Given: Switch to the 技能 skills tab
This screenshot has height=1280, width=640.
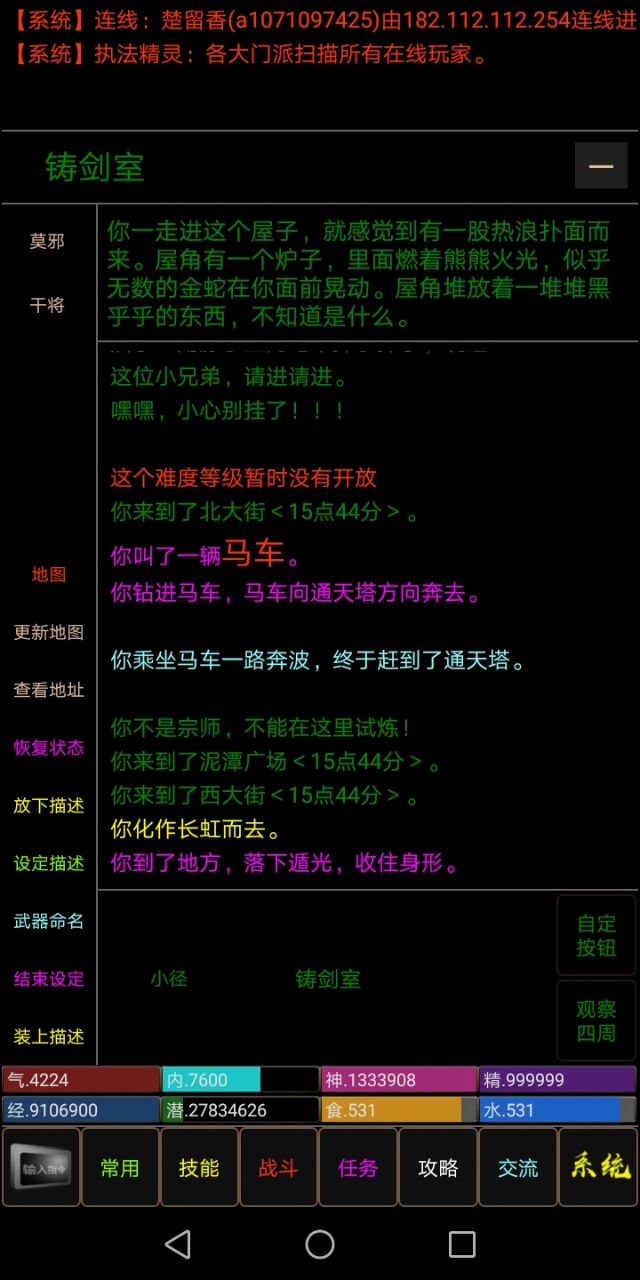Looking at the screenshot, I should (x=199, y=1167).
